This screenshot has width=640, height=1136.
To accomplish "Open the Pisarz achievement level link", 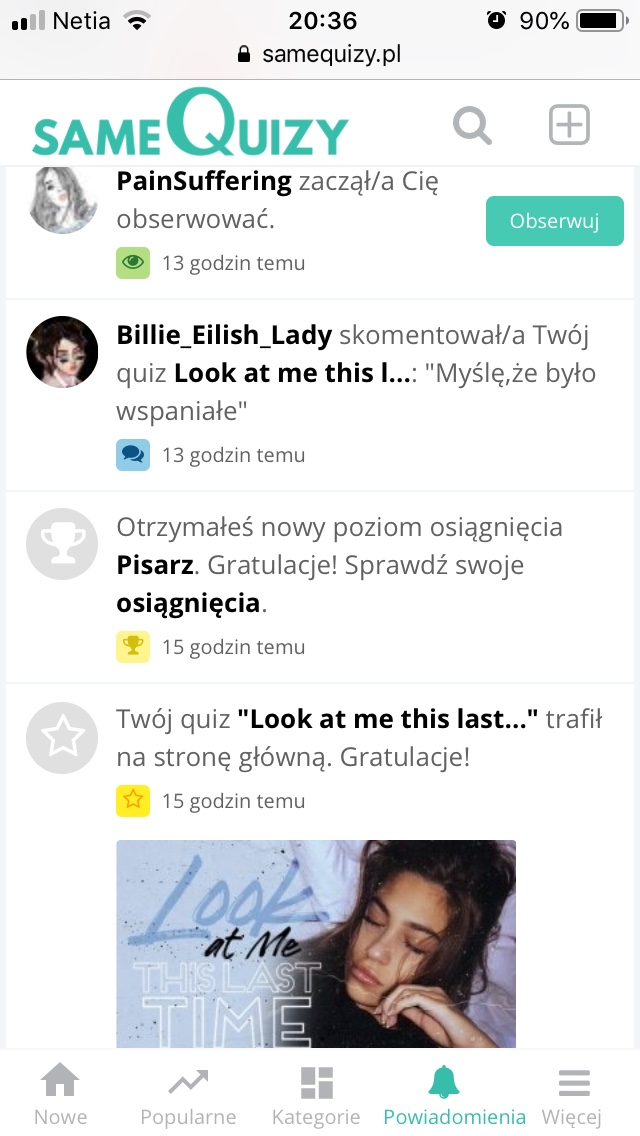I will tap(155, 565).
